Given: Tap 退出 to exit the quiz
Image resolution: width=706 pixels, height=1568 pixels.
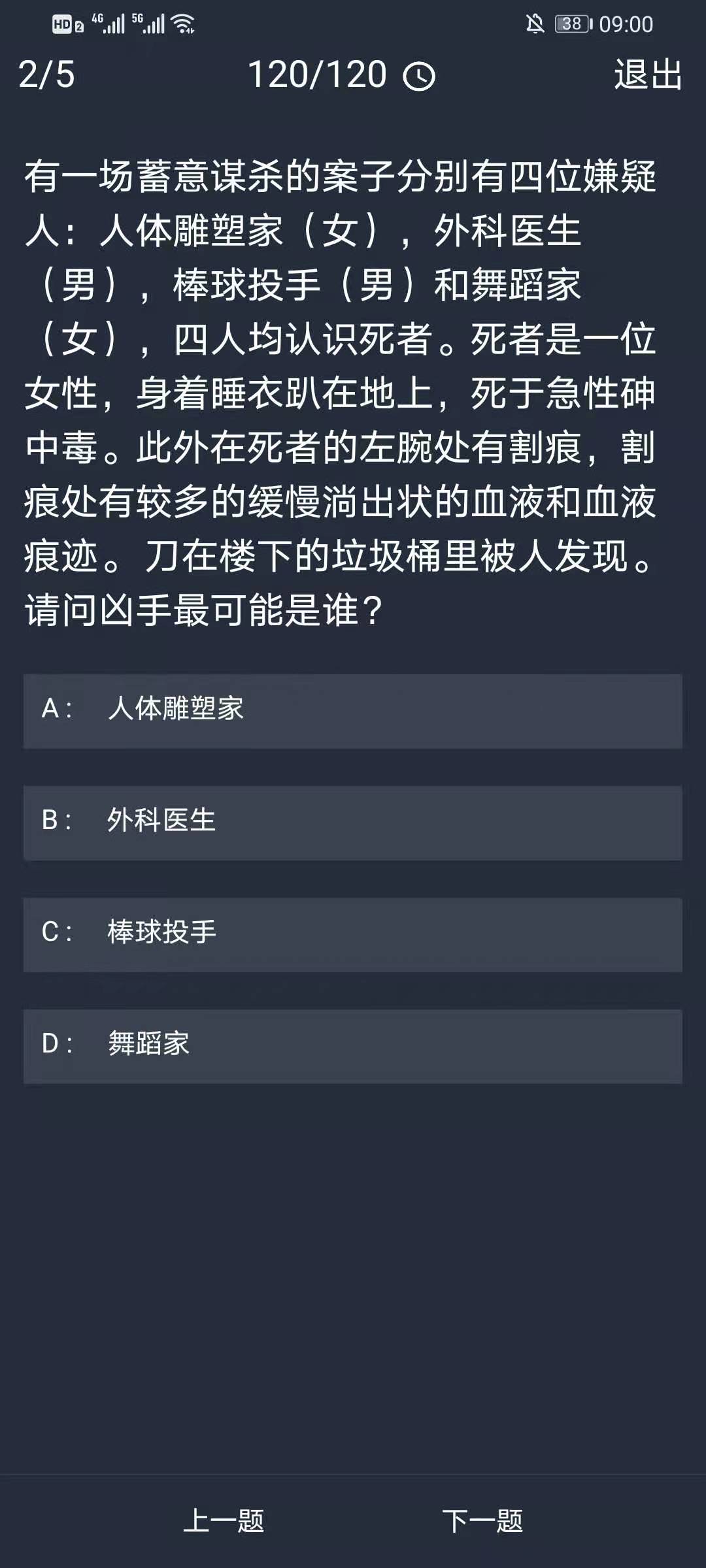Looking at the screenshot, I should tap(648, 74).
